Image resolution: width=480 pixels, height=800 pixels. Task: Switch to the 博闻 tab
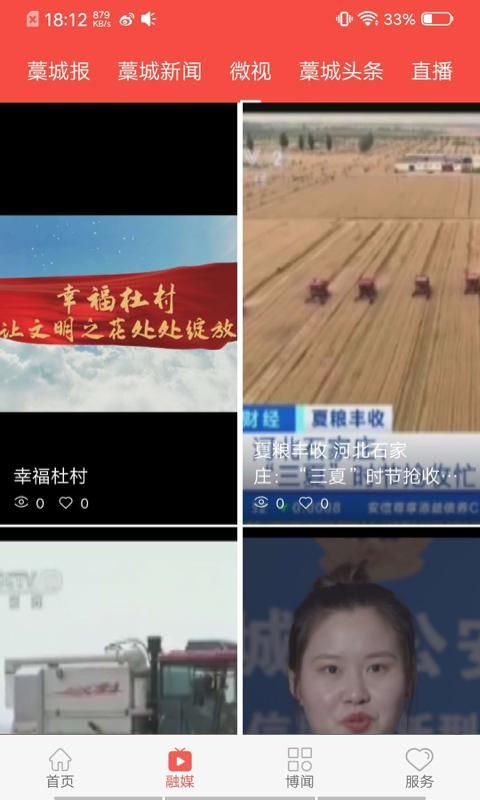pos(299,768)
